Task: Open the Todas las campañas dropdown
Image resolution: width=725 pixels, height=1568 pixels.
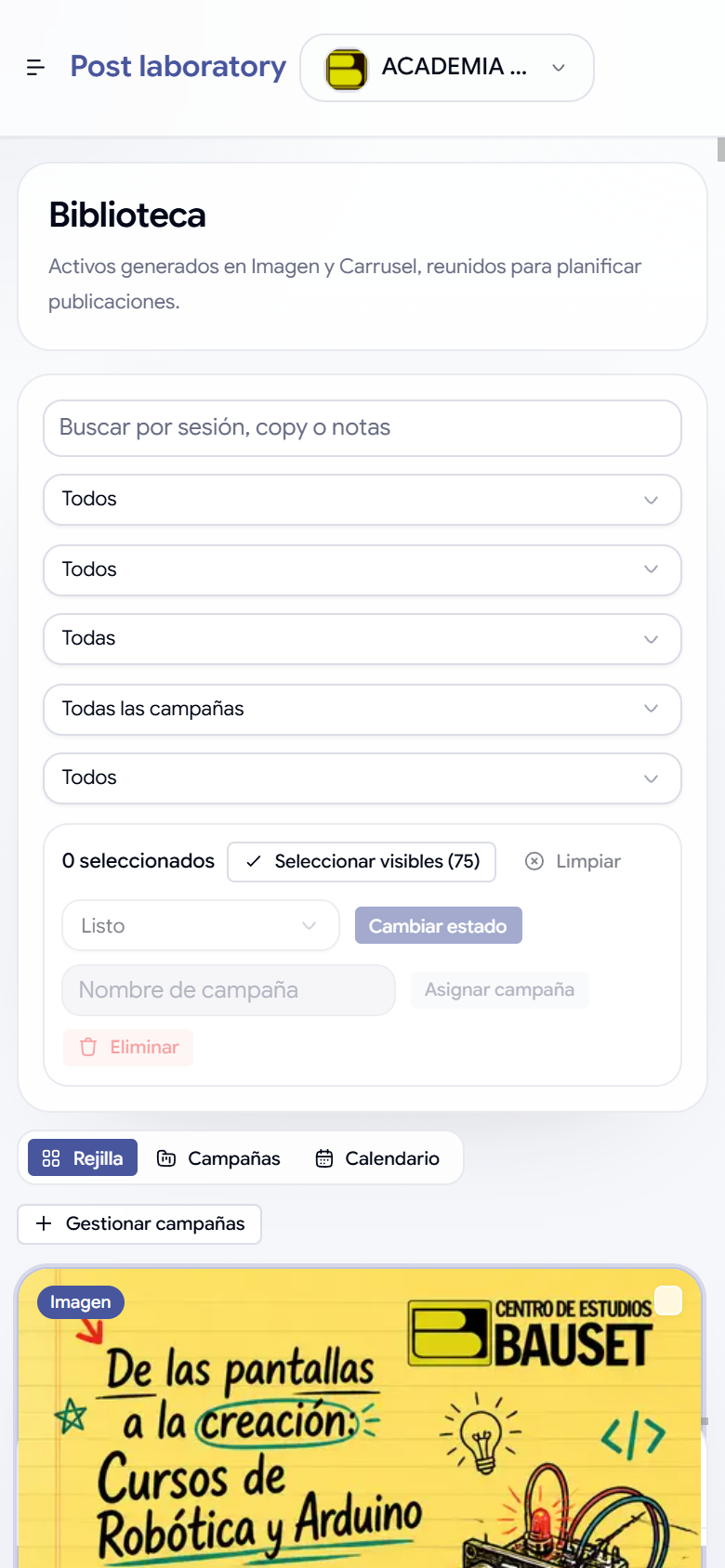Action: [x=362, y=710]
